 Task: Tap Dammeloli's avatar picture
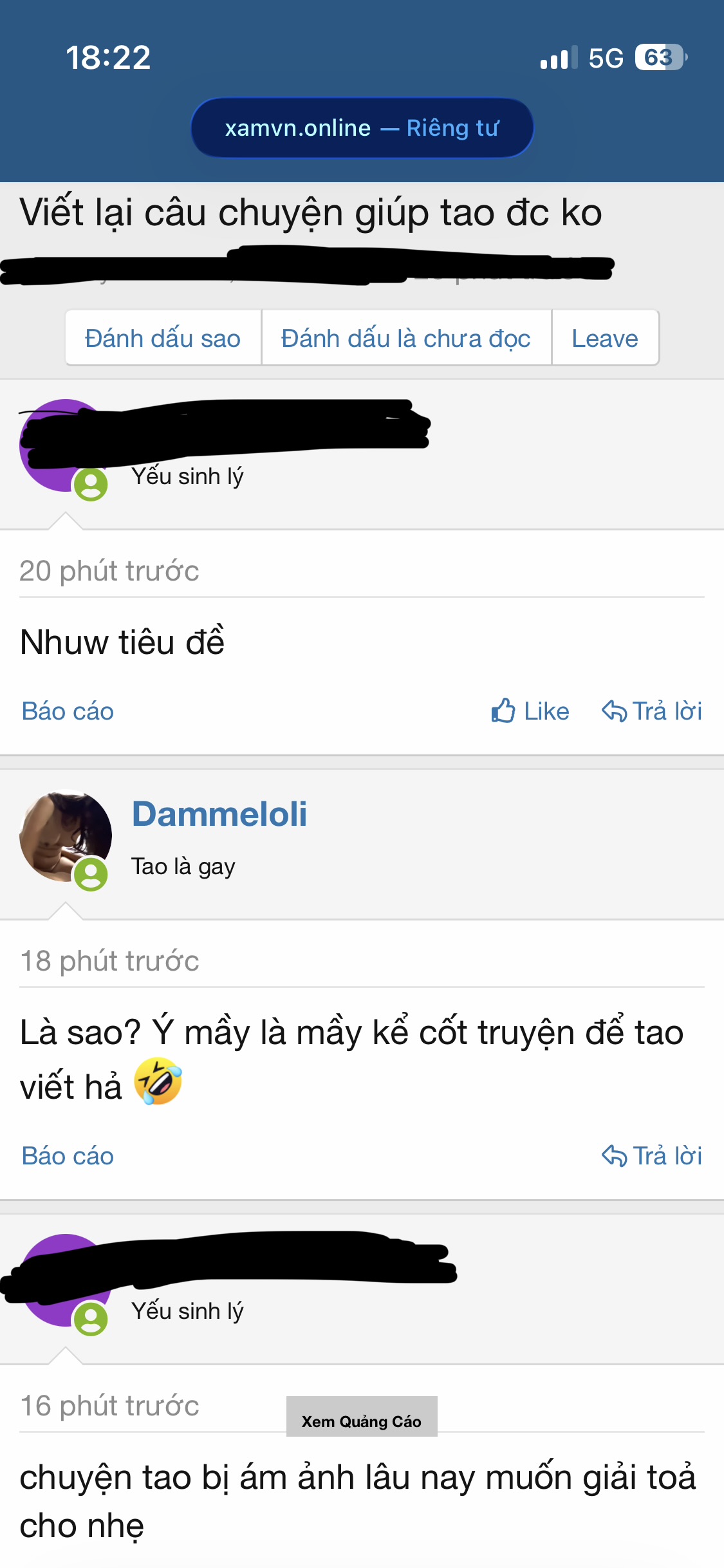65,835
